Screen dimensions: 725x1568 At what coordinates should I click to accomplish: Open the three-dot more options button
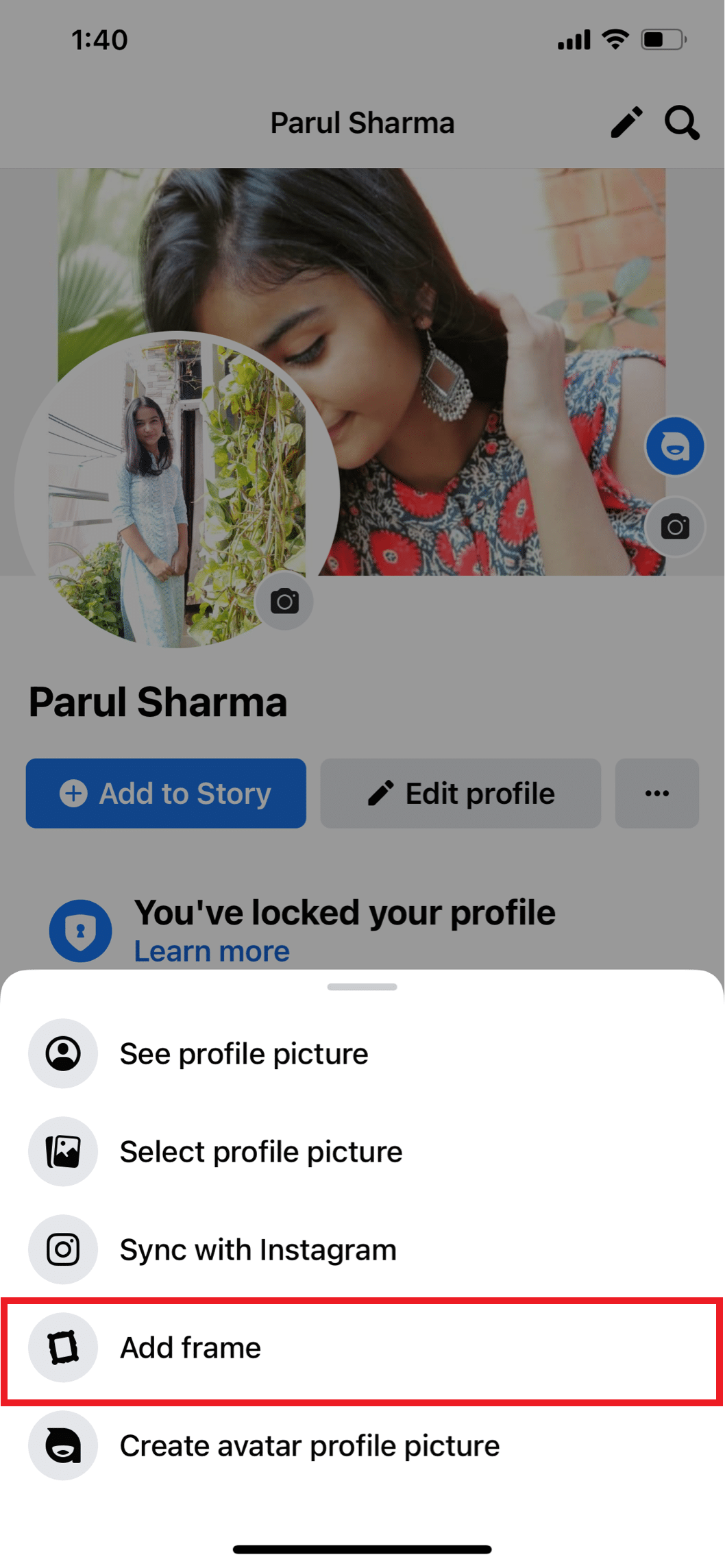(x=656, y=793)
